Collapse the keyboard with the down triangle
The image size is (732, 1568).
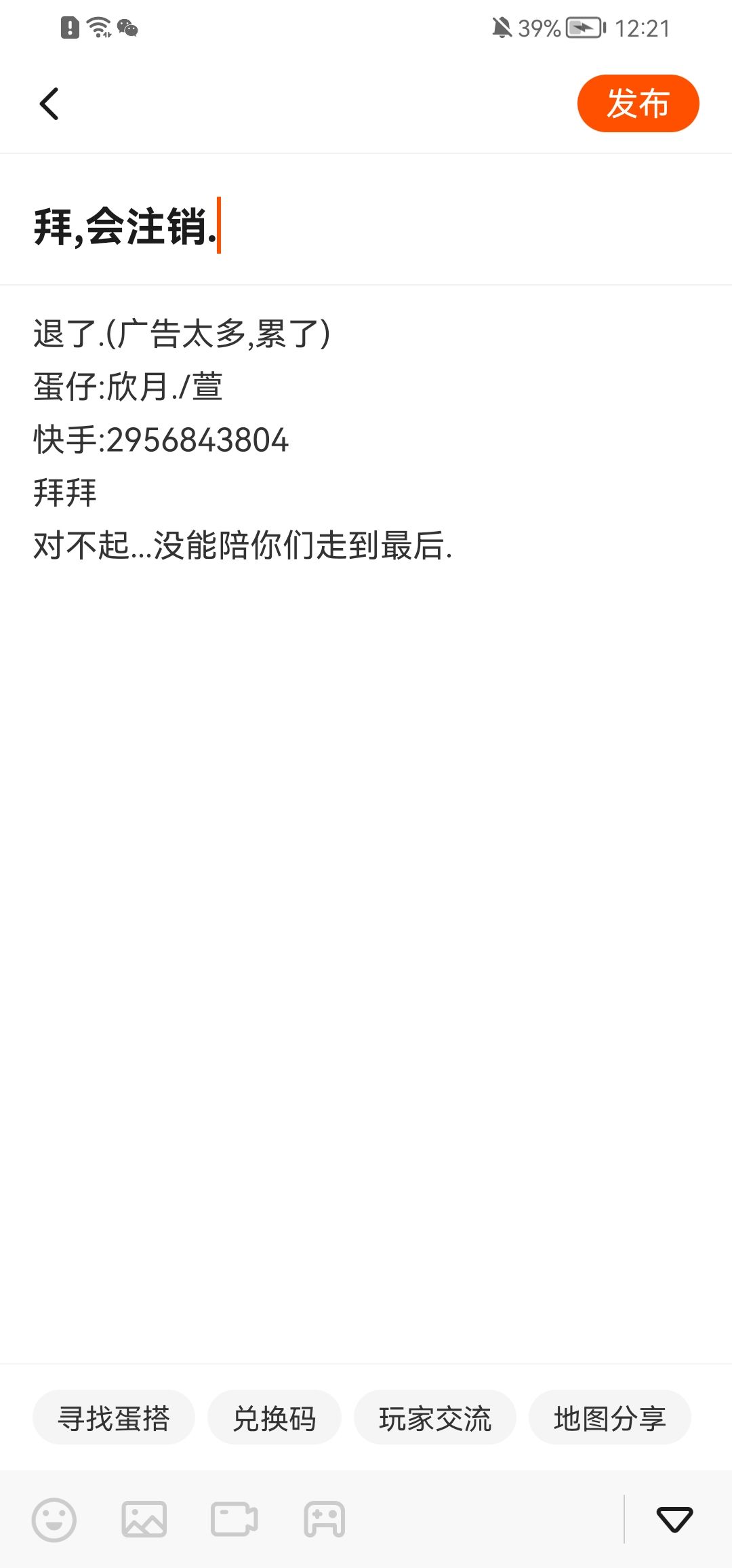point(674,1519)
